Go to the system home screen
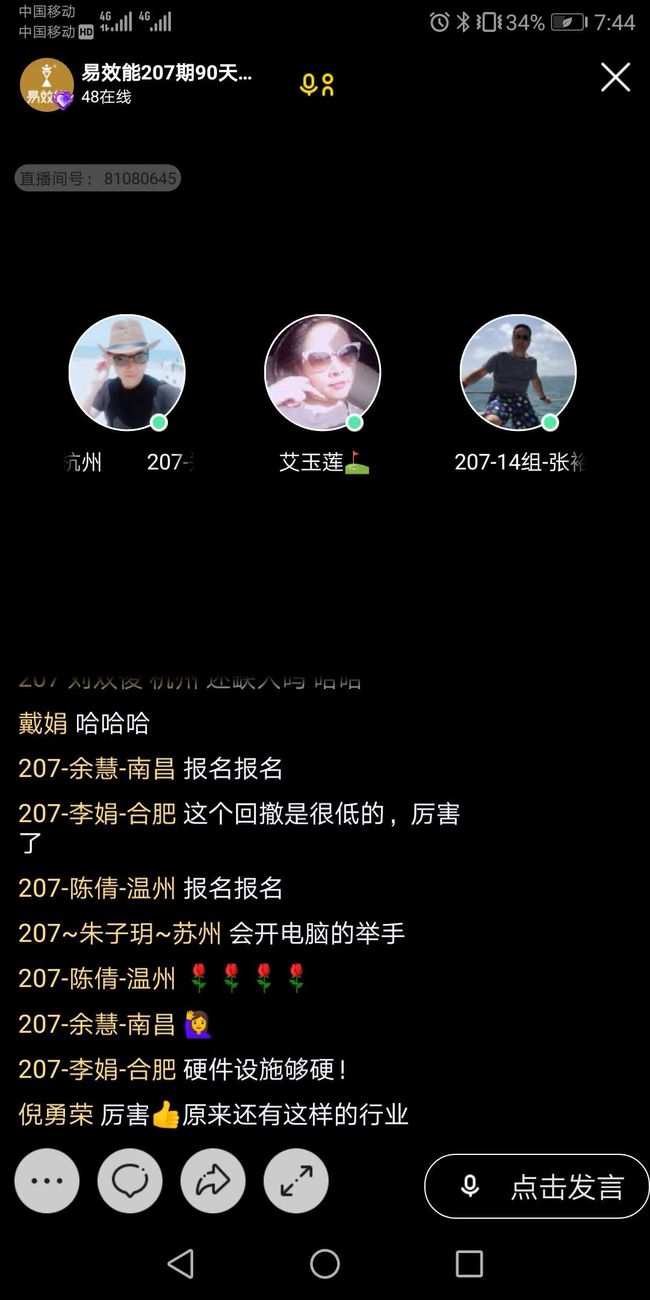Screen dimensions: 650x1300 pos(325,1264)
